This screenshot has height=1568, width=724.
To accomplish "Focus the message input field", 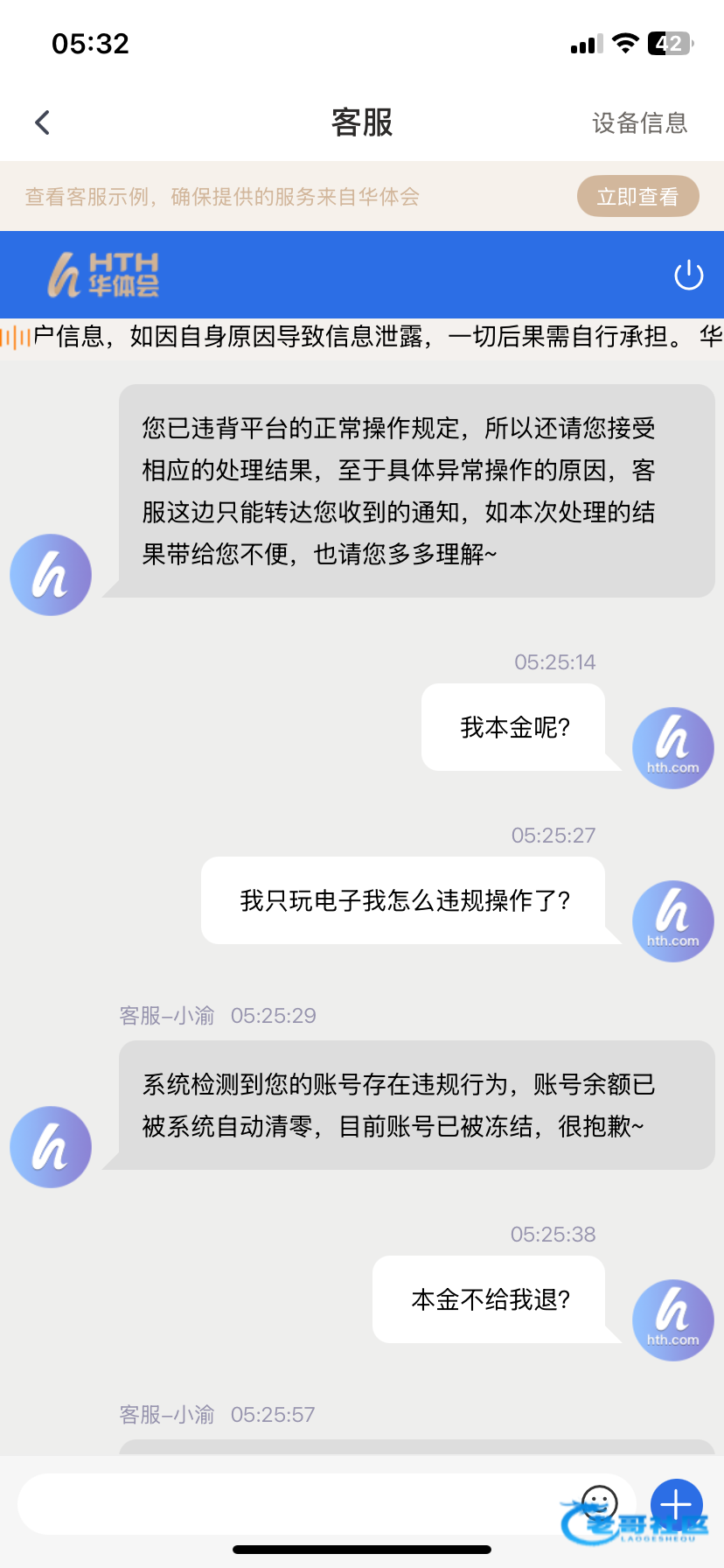I will coord(297,1504).
